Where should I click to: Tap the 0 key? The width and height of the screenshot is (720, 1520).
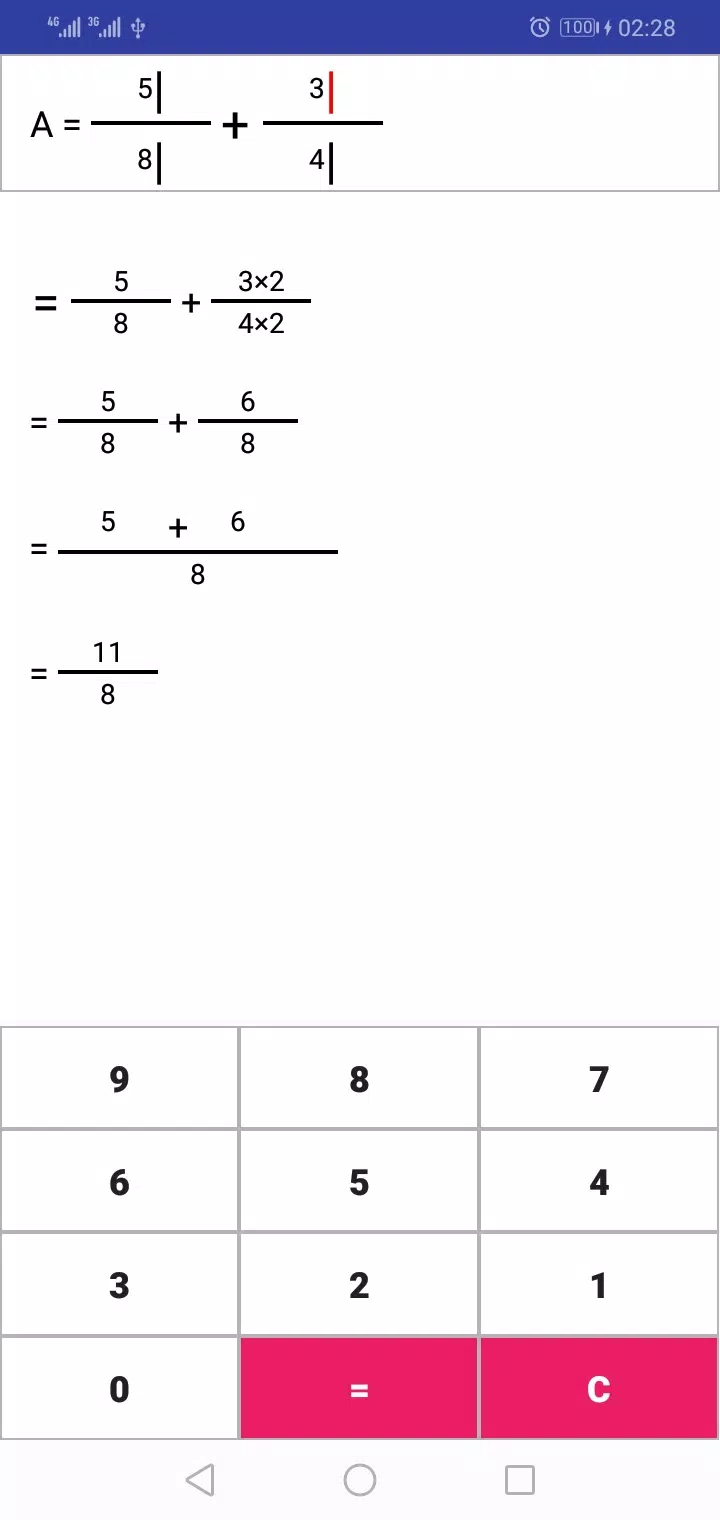(x=119, y=1389)
